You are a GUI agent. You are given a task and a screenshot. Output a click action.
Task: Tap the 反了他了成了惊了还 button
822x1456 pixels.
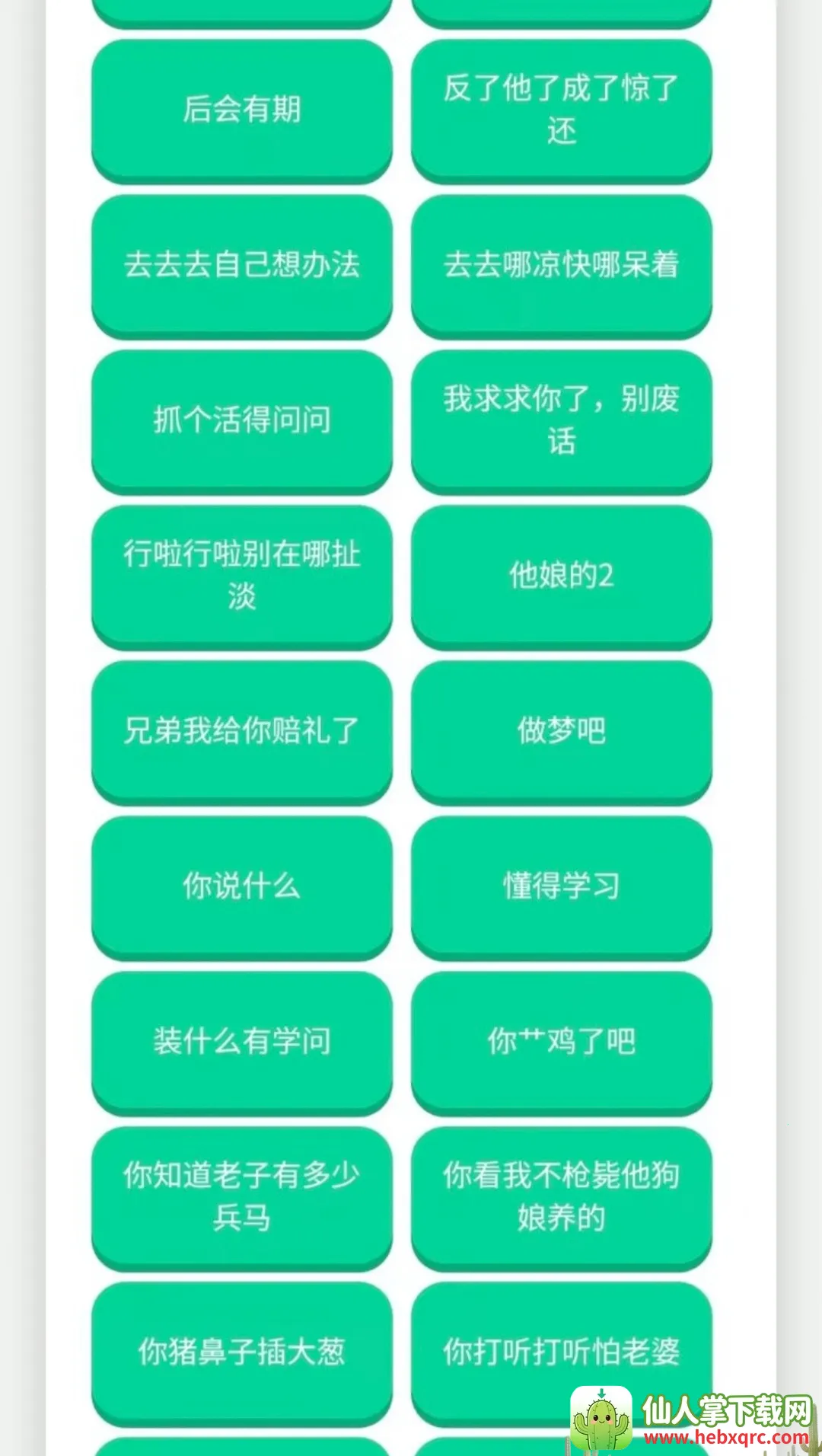pyautogui.click(x=562, y=109)
